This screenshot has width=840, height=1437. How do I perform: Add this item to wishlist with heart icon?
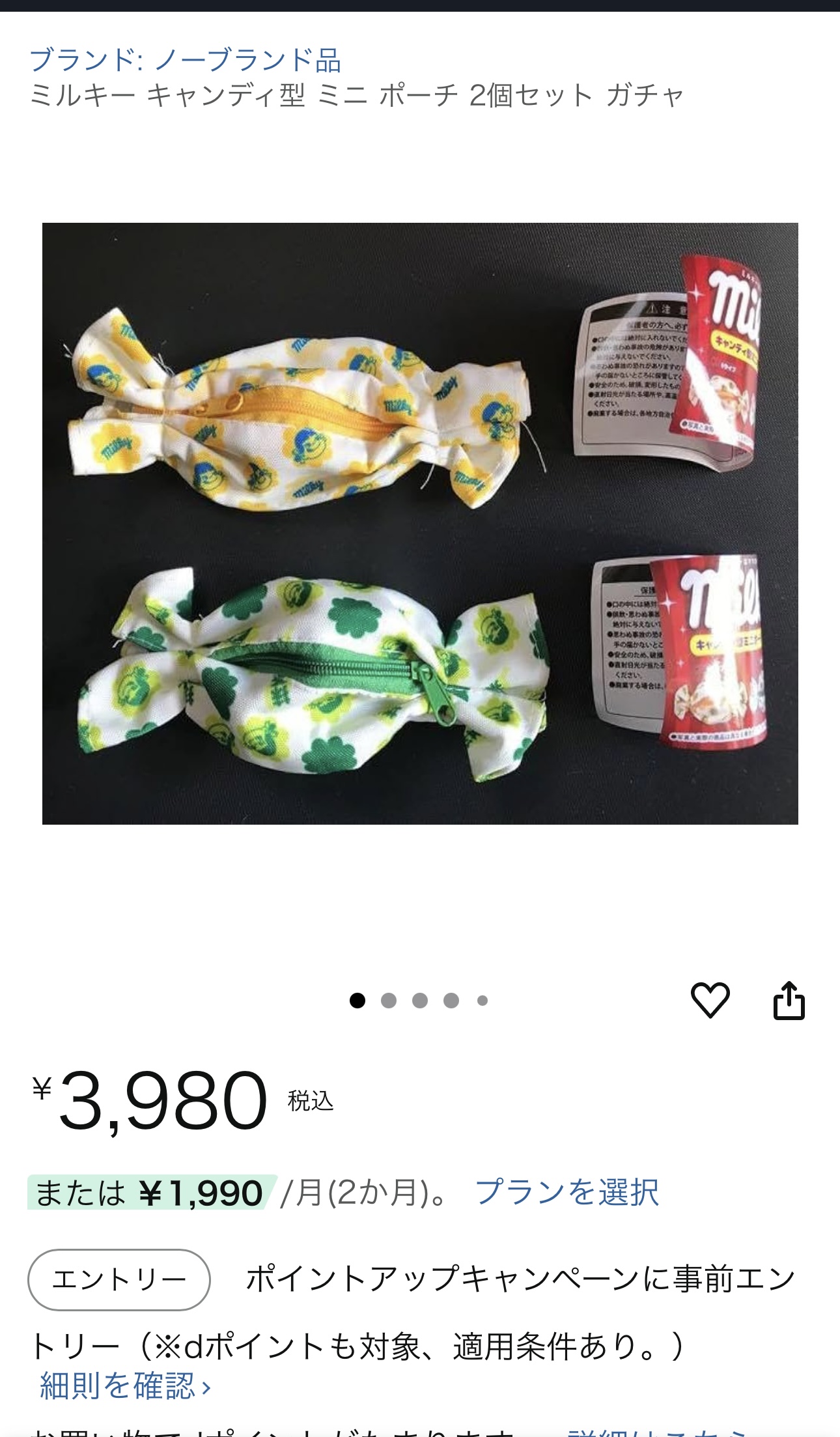(x=710, y=999)
